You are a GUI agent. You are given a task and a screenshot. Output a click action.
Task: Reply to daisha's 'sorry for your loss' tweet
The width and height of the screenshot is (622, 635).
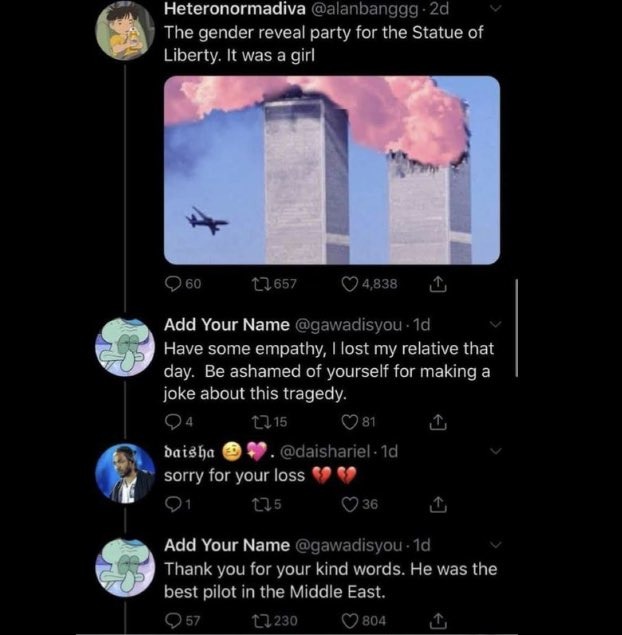(172, 504)
